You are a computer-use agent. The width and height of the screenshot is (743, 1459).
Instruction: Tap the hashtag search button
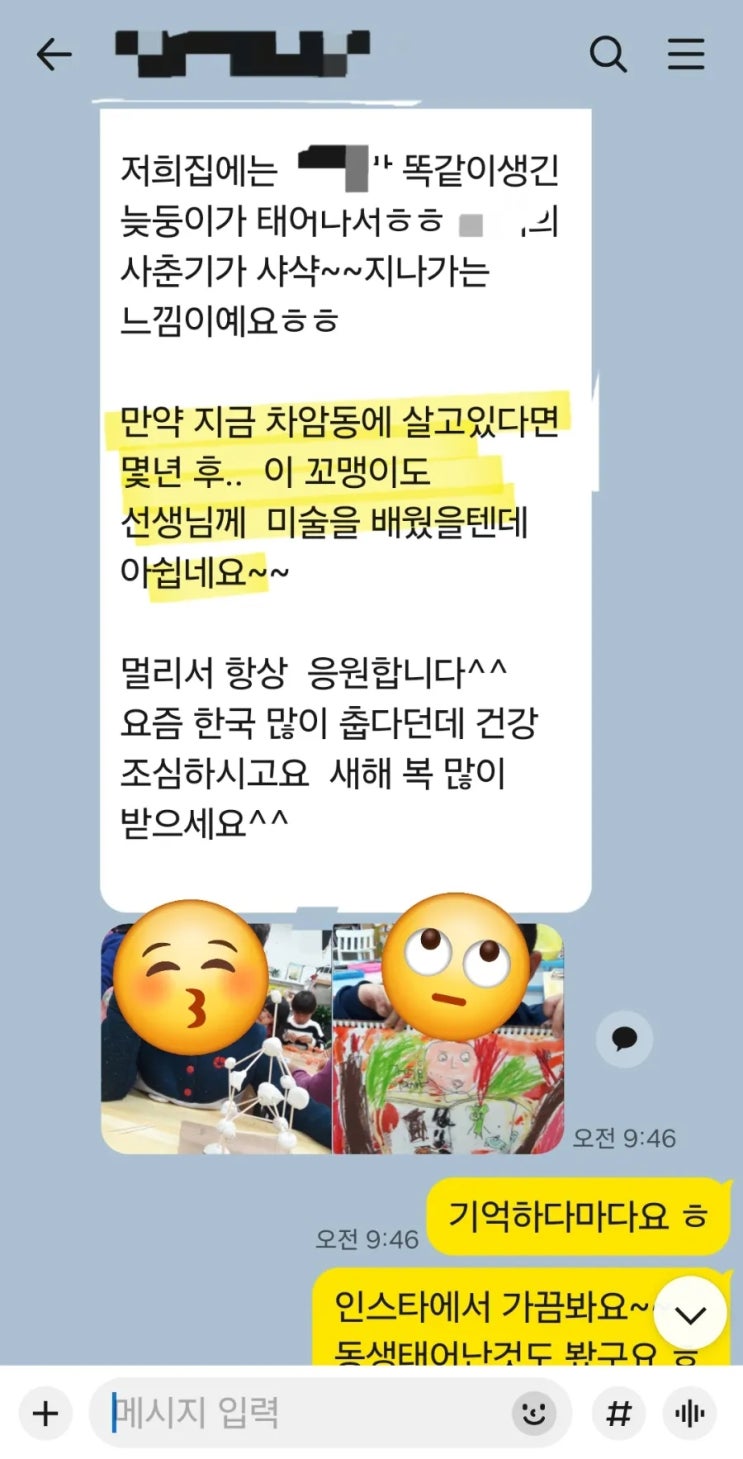[619, 1413]
